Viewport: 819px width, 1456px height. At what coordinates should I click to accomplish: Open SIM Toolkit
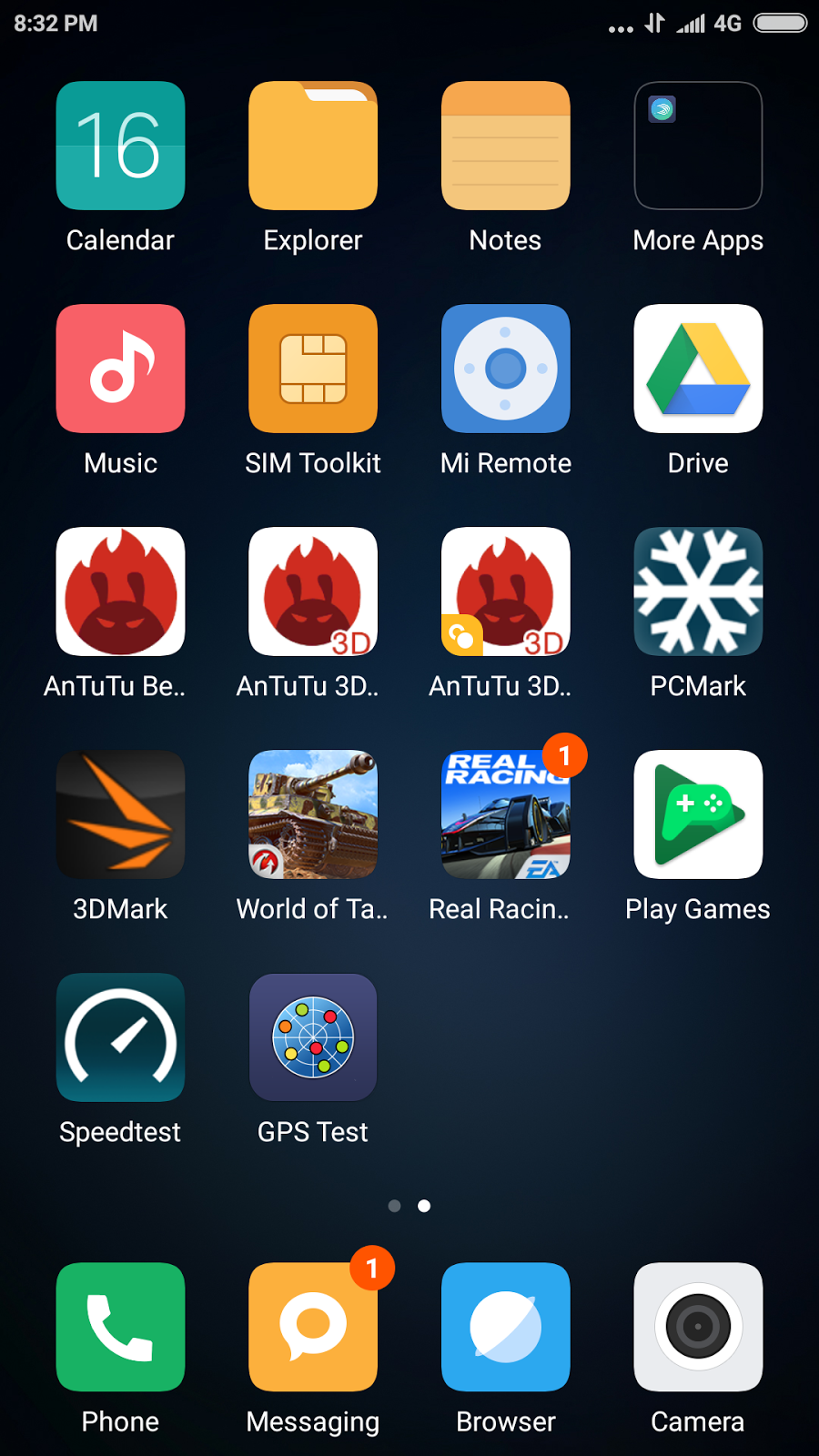coord(313,369)
